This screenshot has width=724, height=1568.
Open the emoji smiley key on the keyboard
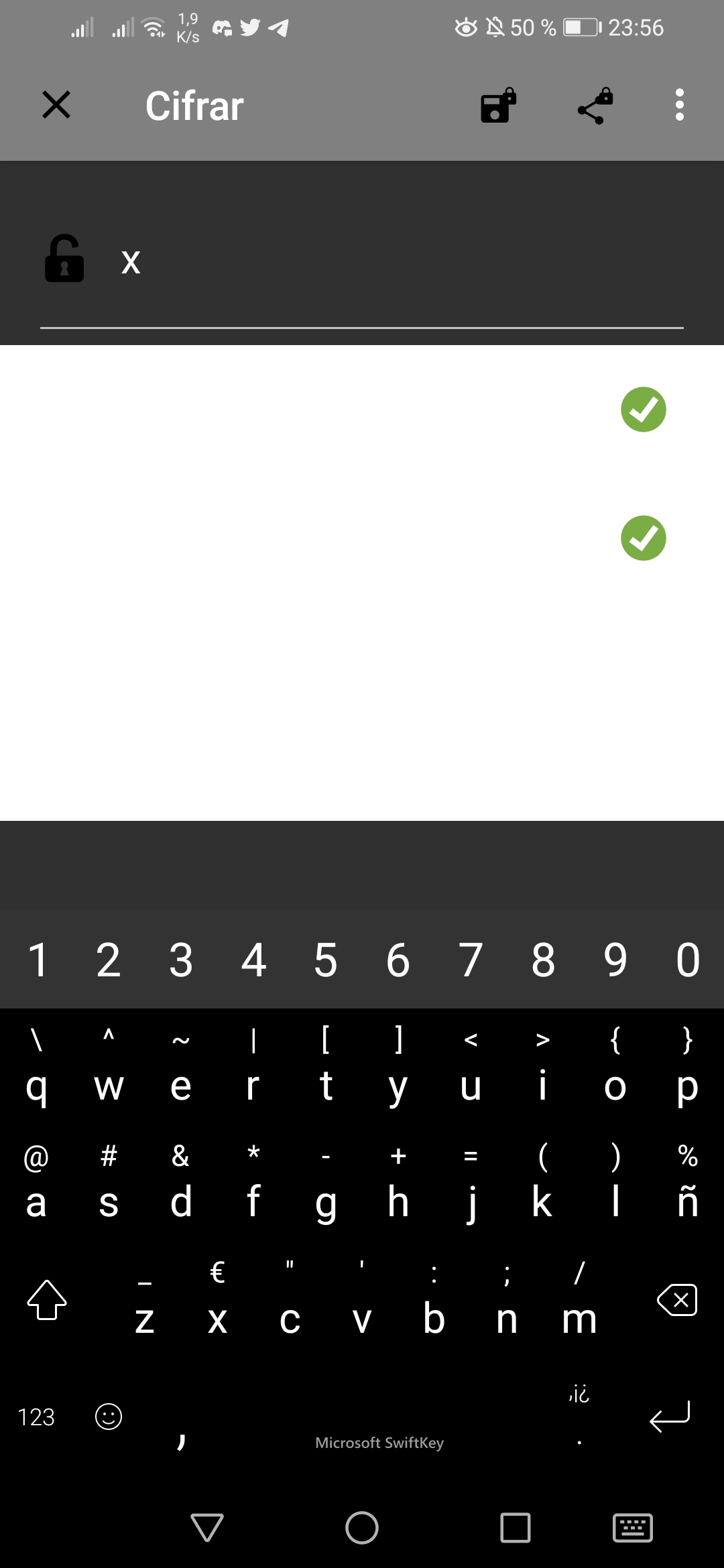point(109,1417)
